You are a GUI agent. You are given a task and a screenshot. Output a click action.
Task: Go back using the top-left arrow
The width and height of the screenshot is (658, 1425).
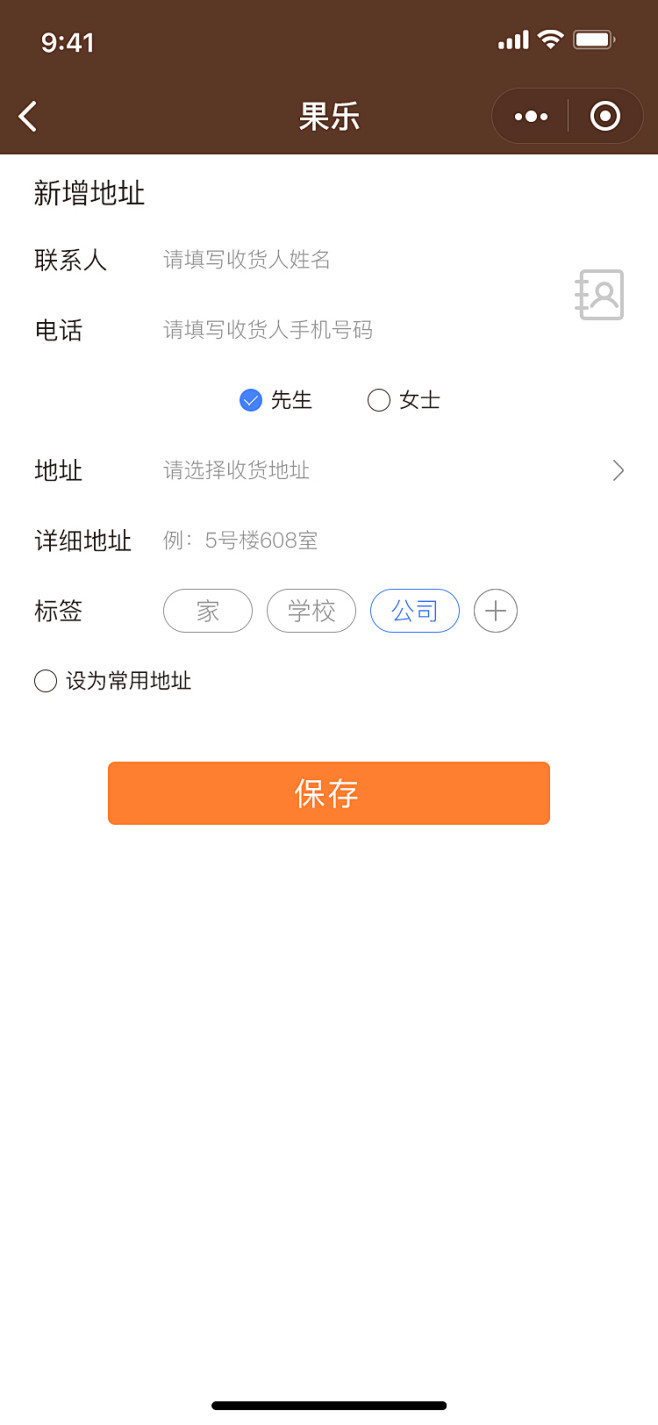[28, 117]
